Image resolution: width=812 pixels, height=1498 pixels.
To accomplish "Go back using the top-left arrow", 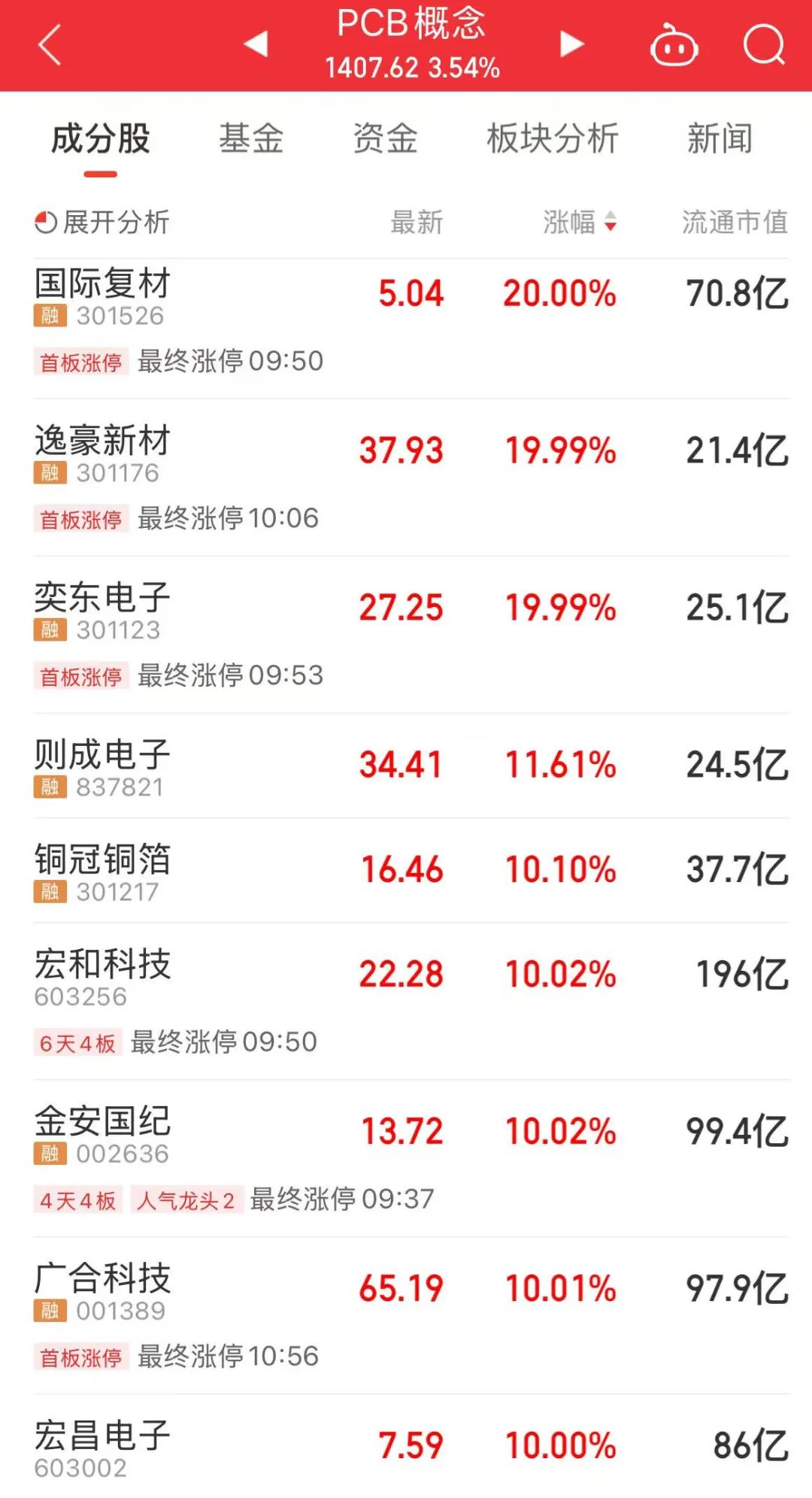I will coord(50,45).
